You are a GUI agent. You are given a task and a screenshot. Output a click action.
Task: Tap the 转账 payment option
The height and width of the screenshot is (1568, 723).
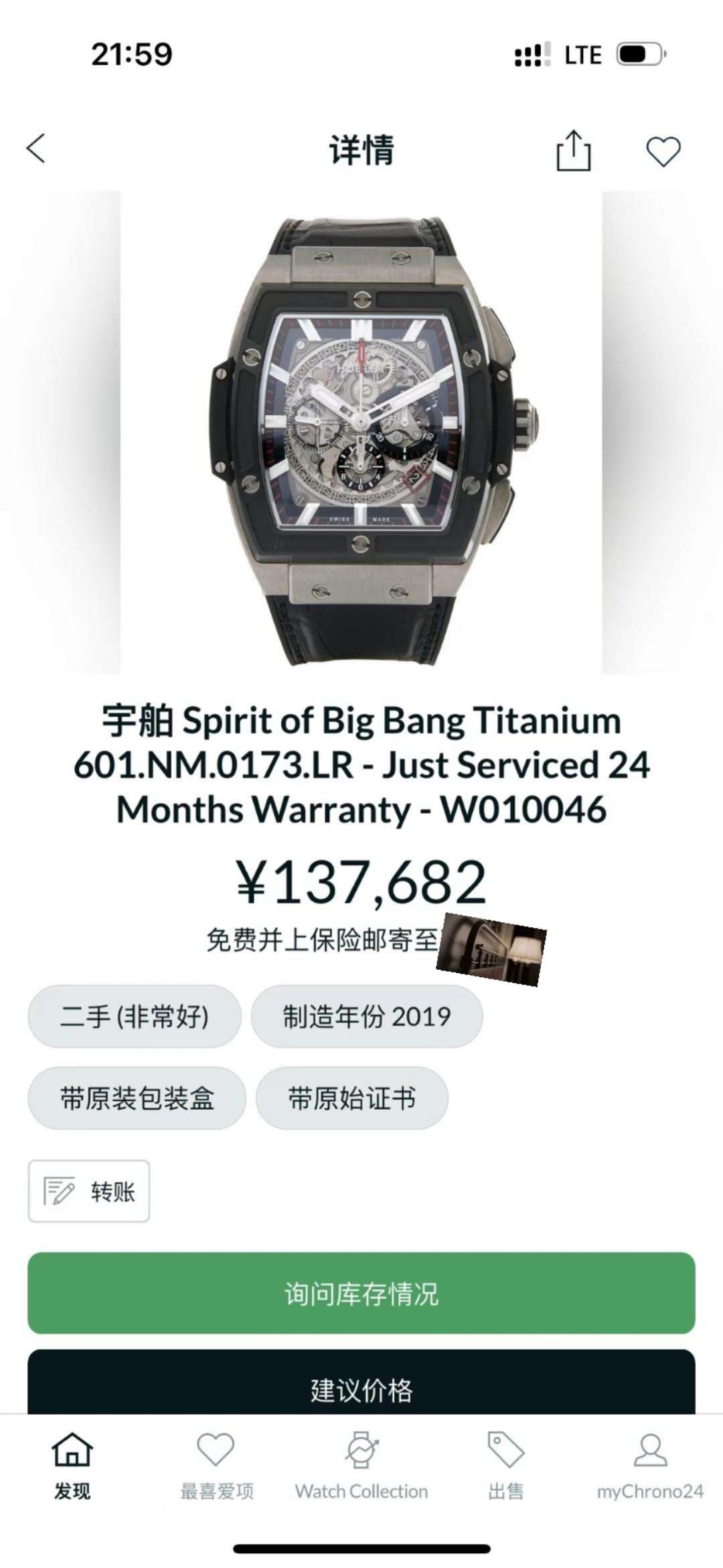pyautogui.click(x=89, y=1192)
